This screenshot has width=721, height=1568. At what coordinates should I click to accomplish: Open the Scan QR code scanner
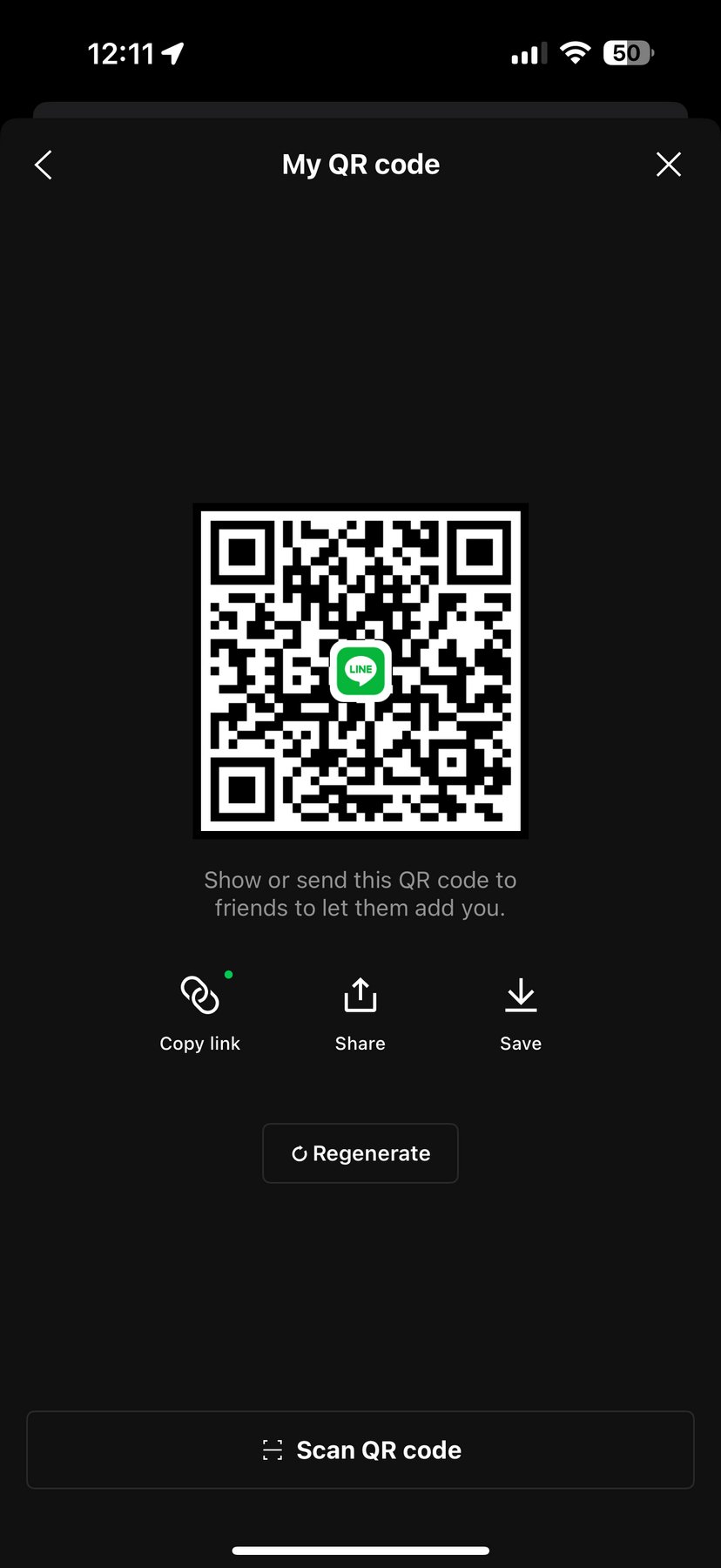[x=360, y=1450]
